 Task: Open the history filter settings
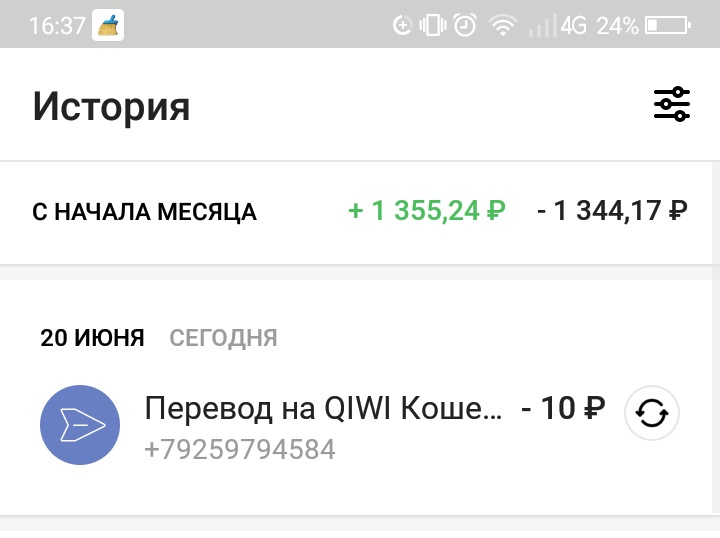[672, 105]
